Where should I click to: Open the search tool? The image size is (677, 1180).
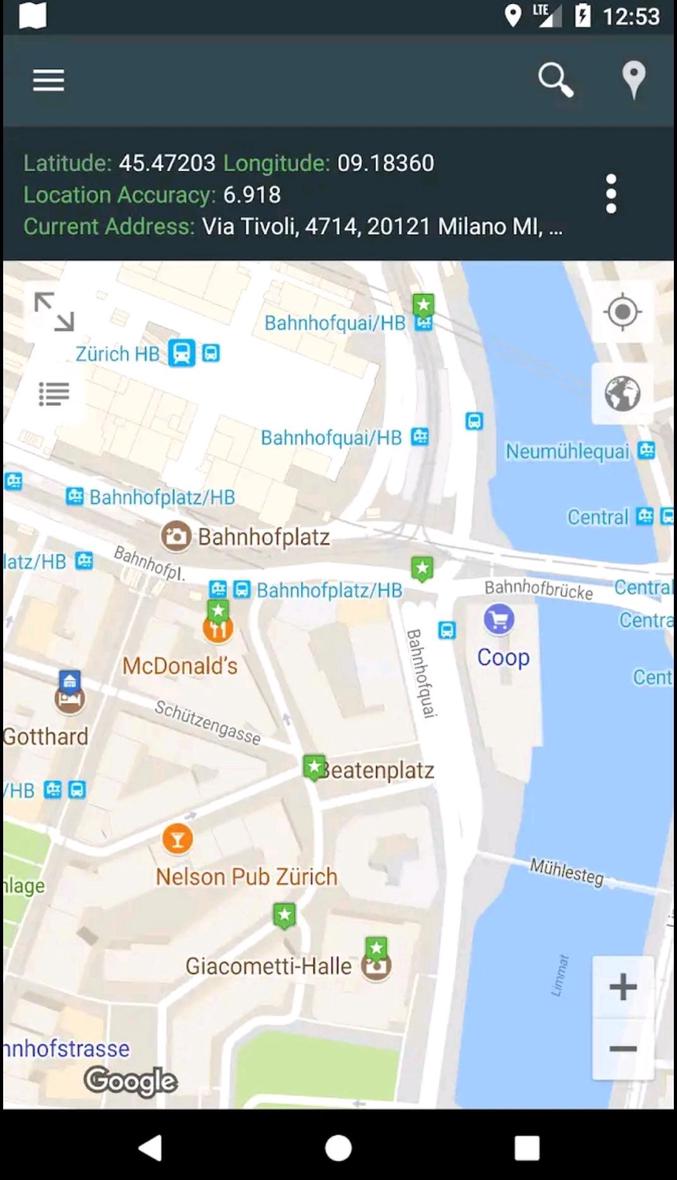click(556, 80)
